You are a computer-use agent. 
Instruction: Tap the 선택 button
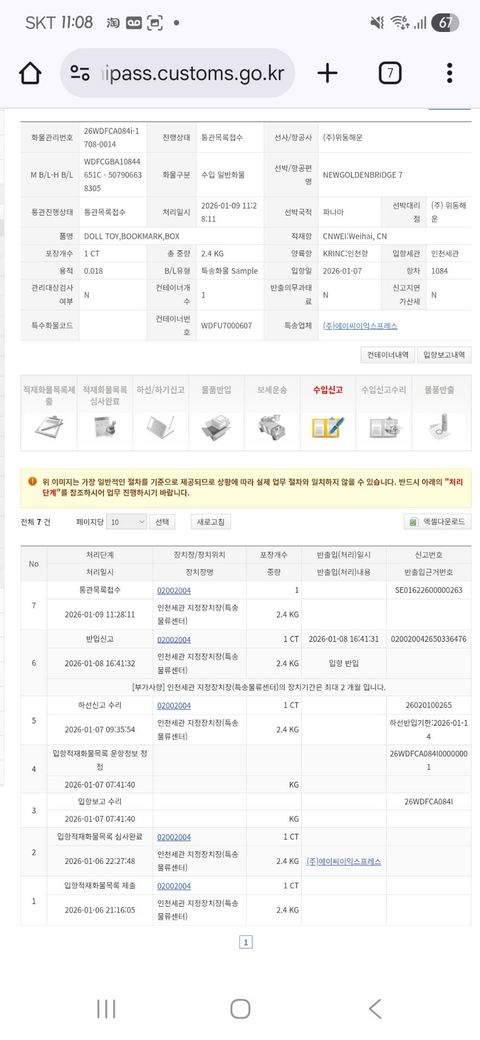162,522
